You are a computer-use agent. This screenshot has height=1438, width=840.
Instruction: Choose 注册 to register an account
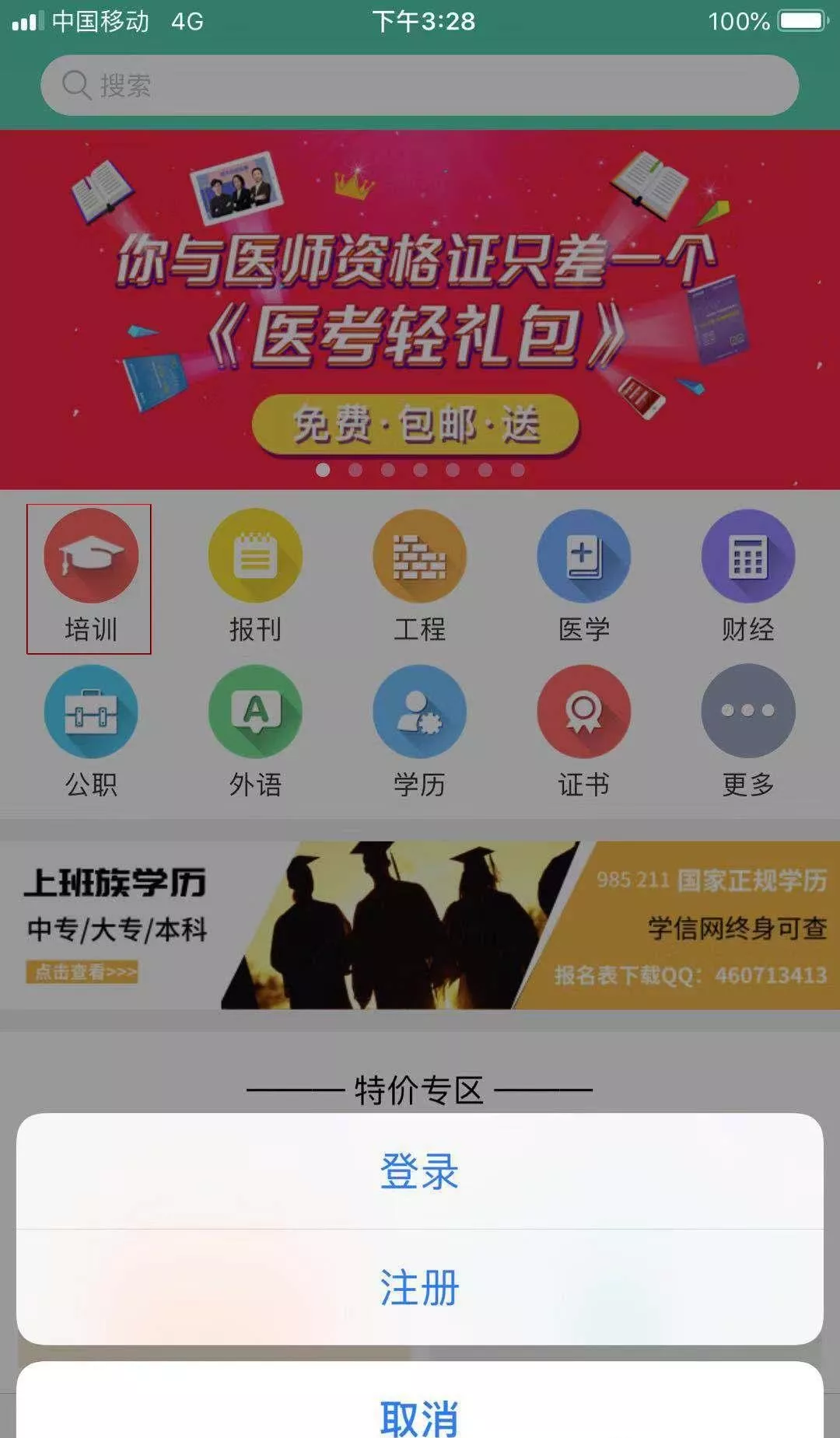[419, 1288]
